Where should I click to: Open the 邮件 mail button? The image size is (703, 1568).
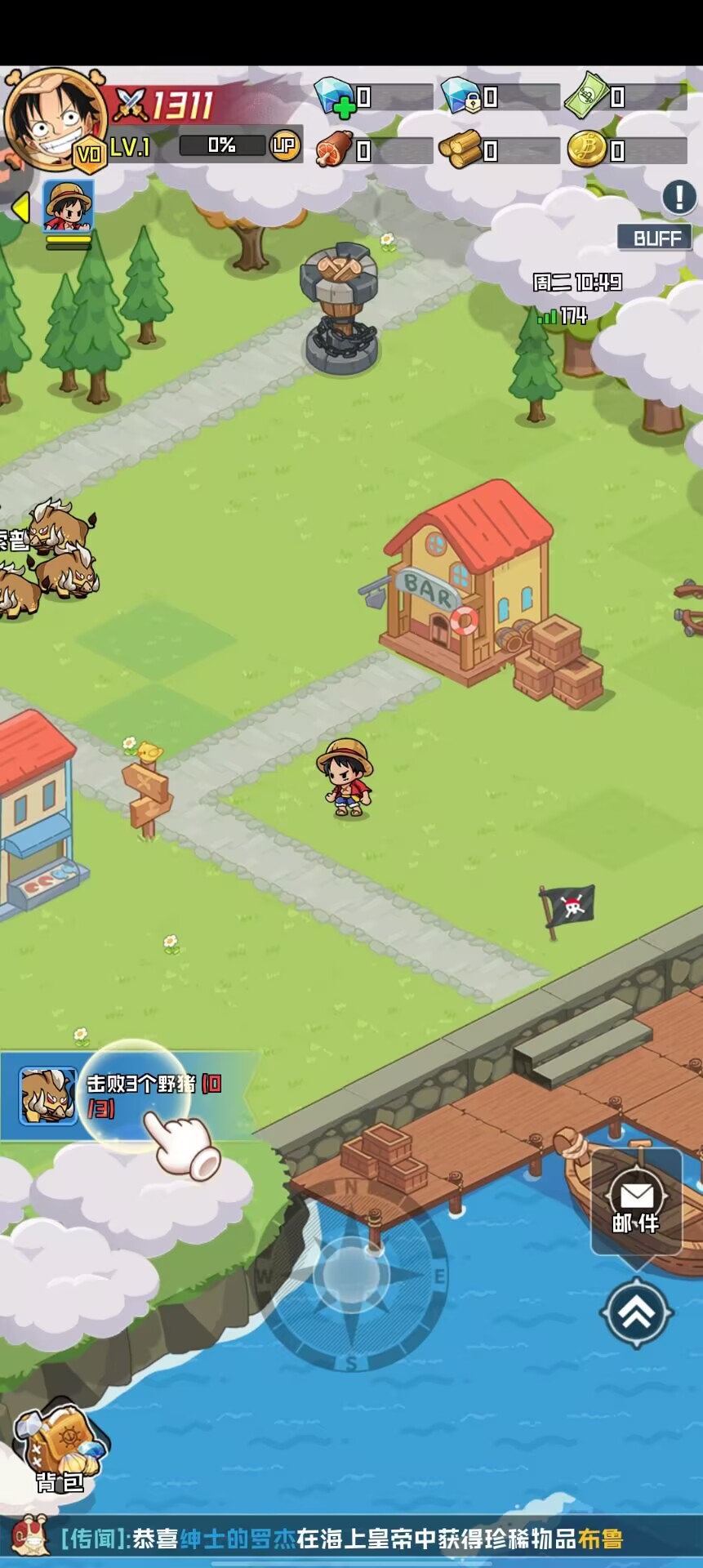click(x=636, y=1200)
